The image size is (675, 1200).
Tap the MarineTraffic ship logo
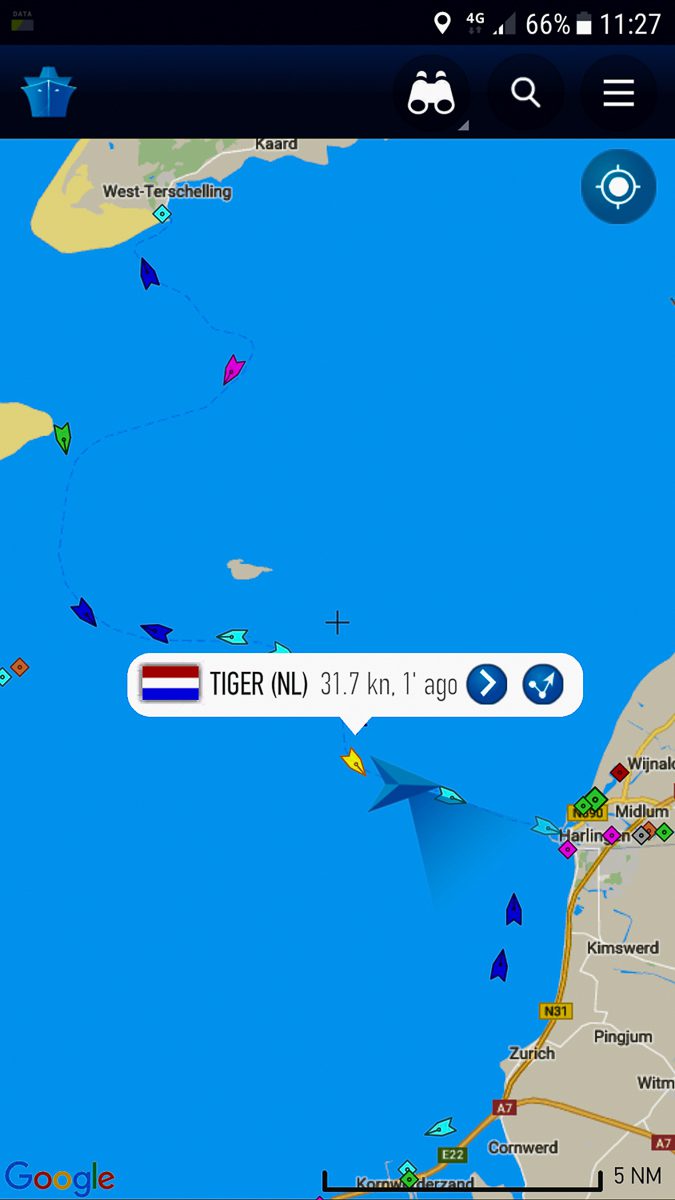pyautogui.click(x=48, y=93)
